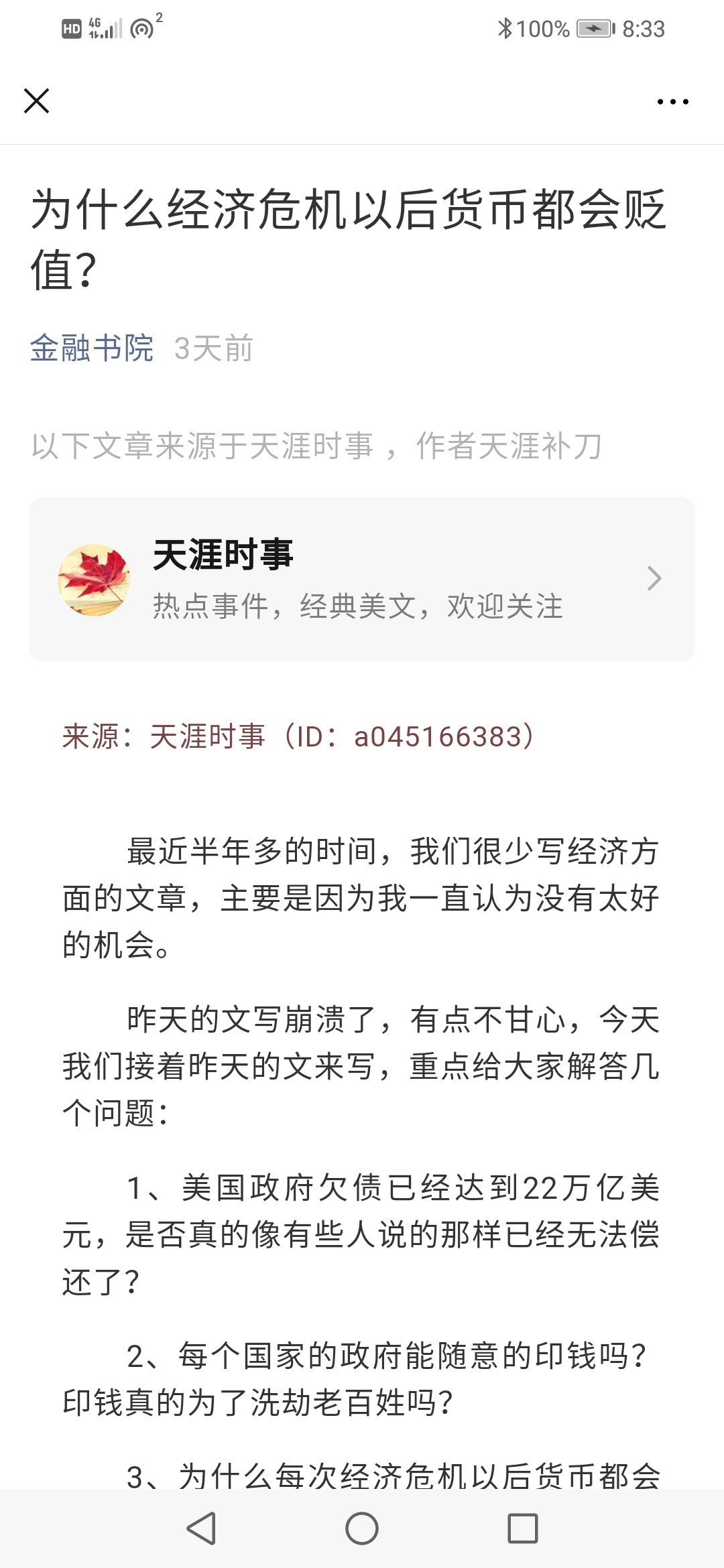Tap the system back button
This screenshot has width=724, height=1568.
(x=201, y=1528)
